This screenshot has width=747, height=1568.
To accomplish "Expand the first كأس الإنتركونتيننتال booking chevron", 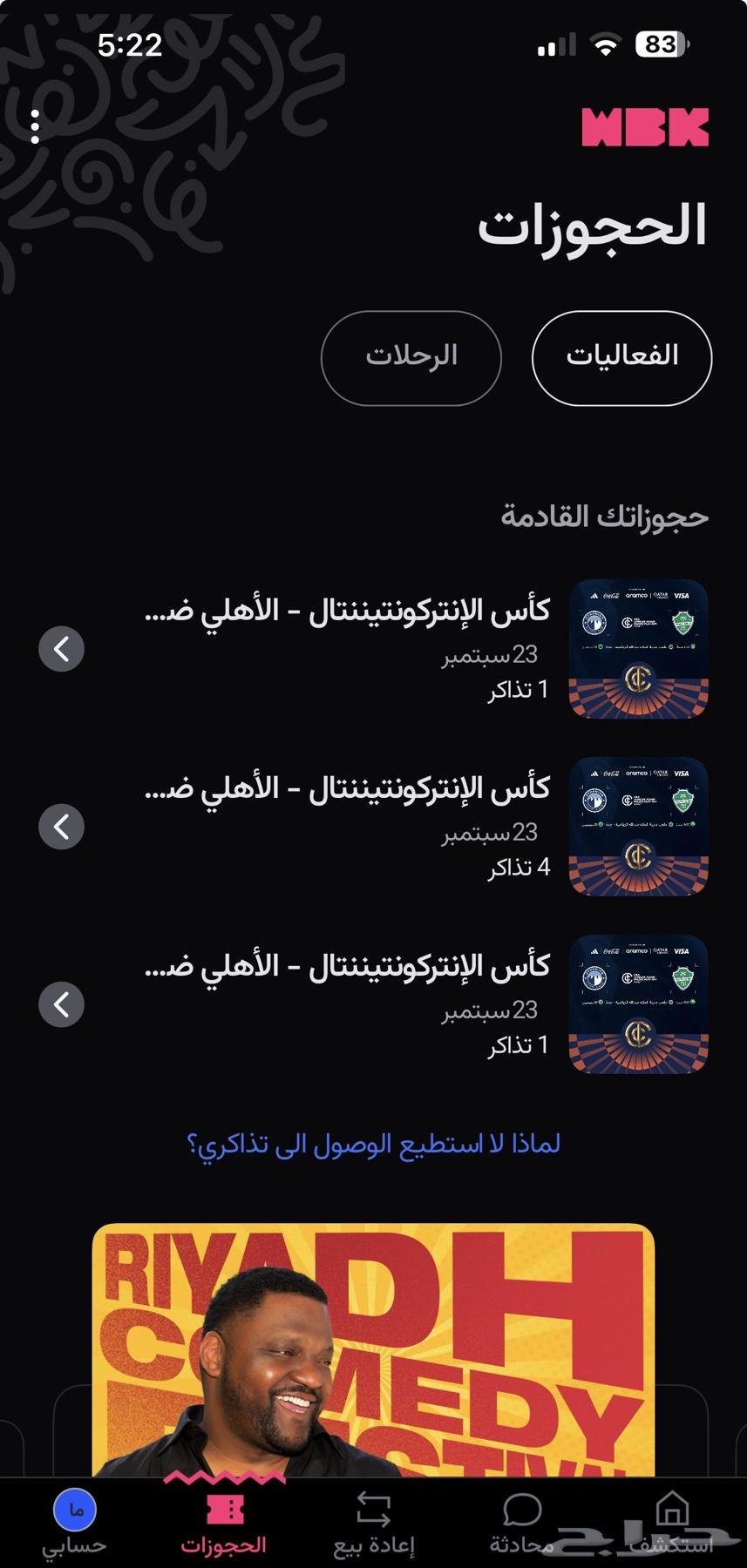I will [61, 649].
